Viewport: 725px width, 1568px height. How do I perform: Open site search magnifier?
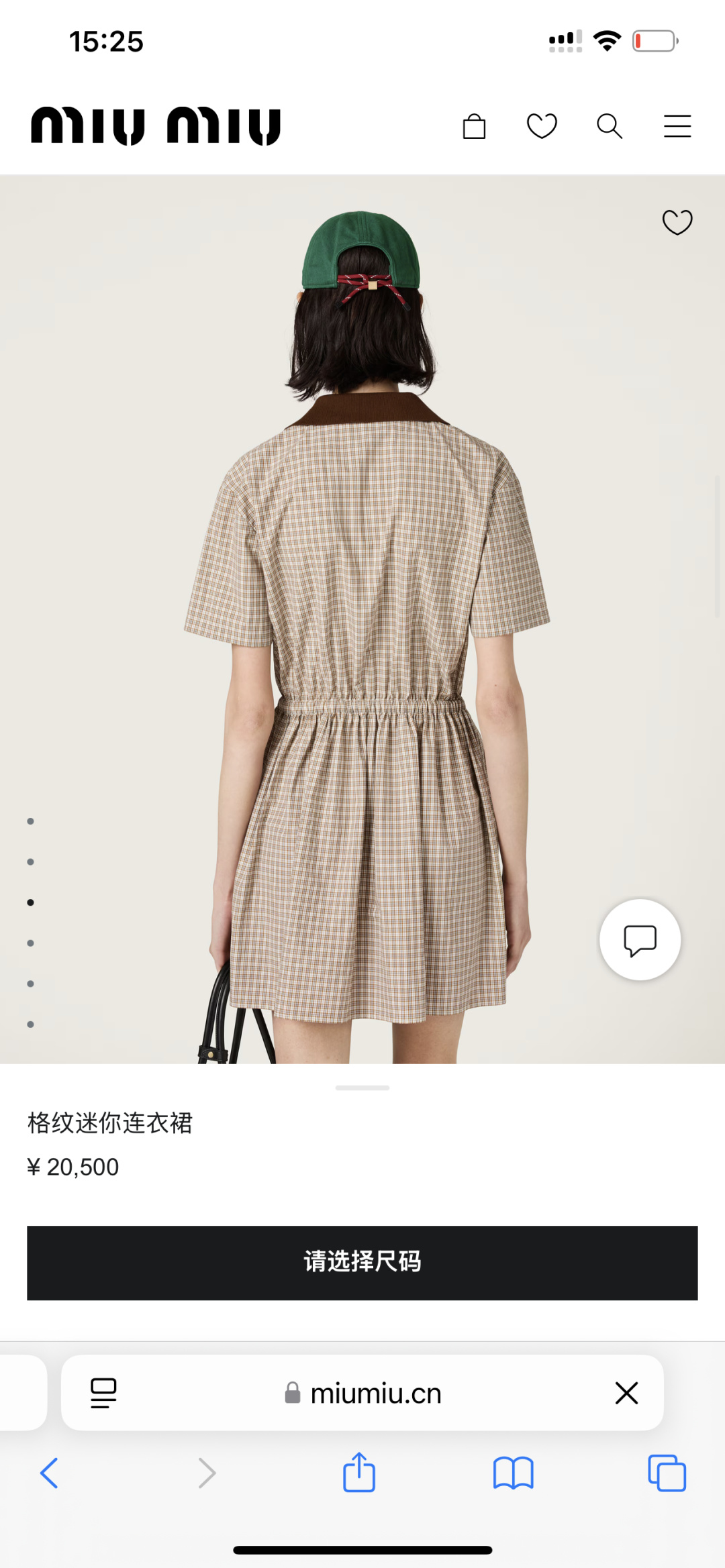pyautogui.click(x=610, y=126)
